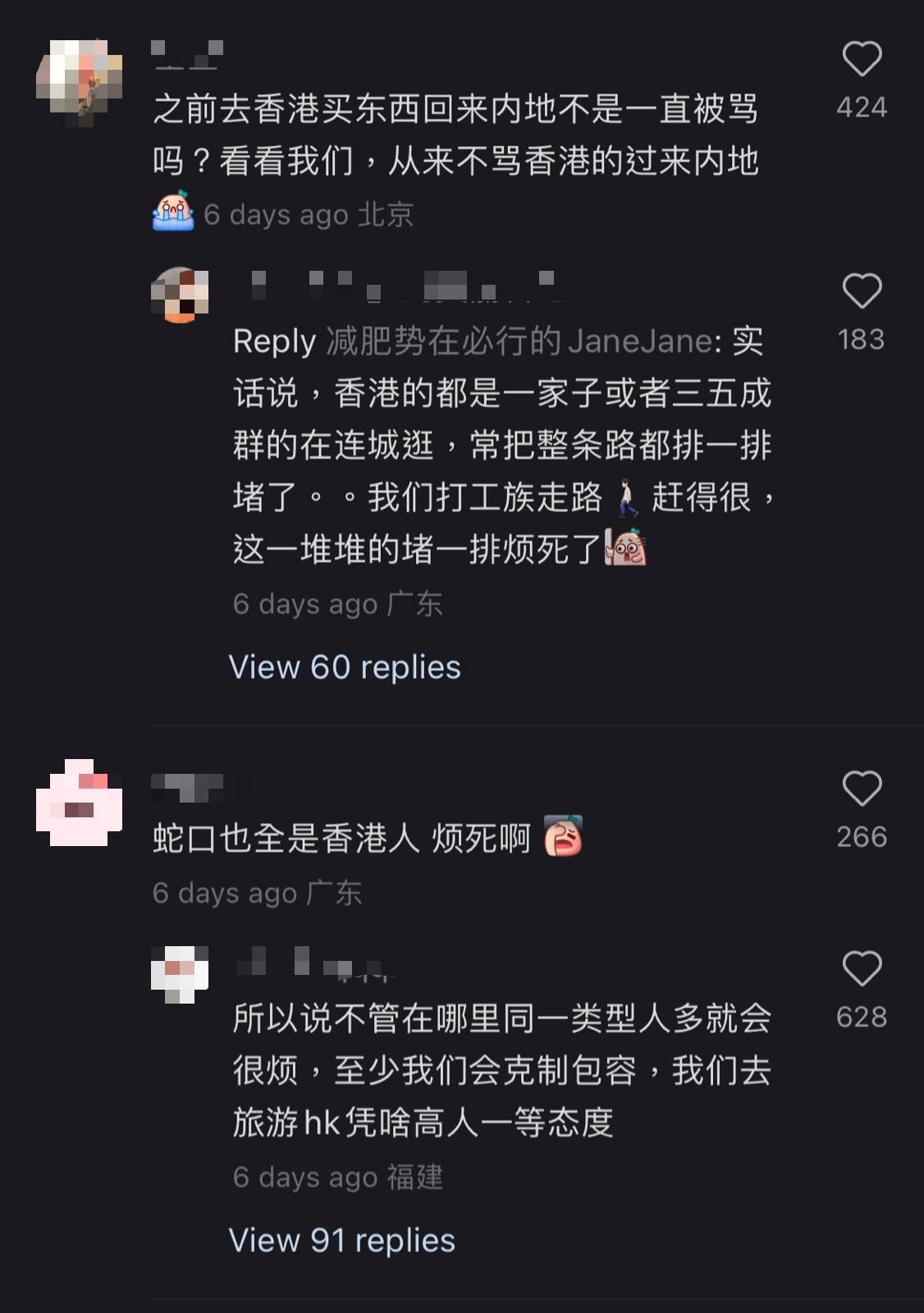Open avatar of the 福建 replier

click(180, 974)
